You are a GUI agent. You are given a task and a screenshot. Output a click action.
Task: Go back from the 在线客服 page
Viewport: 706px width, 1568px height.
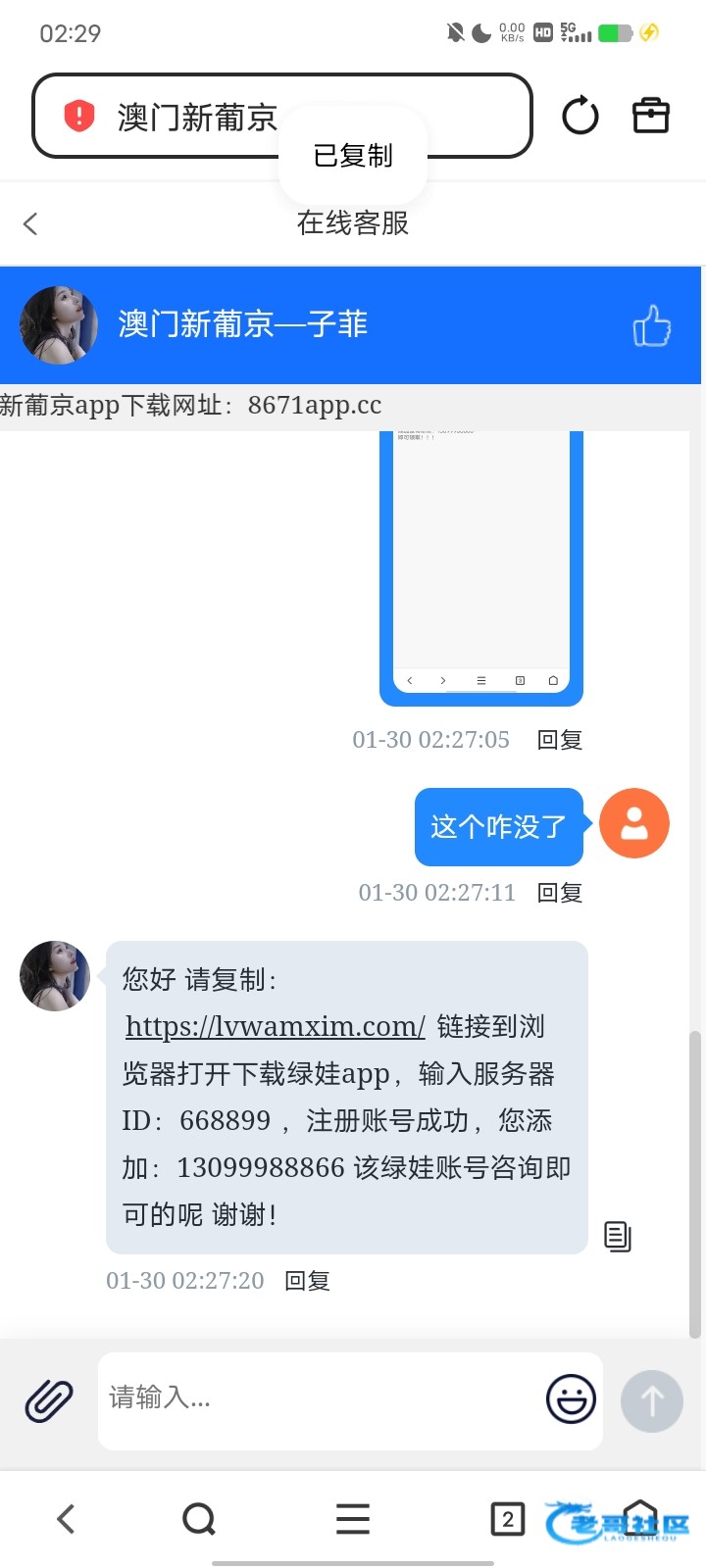coord(30,223)
